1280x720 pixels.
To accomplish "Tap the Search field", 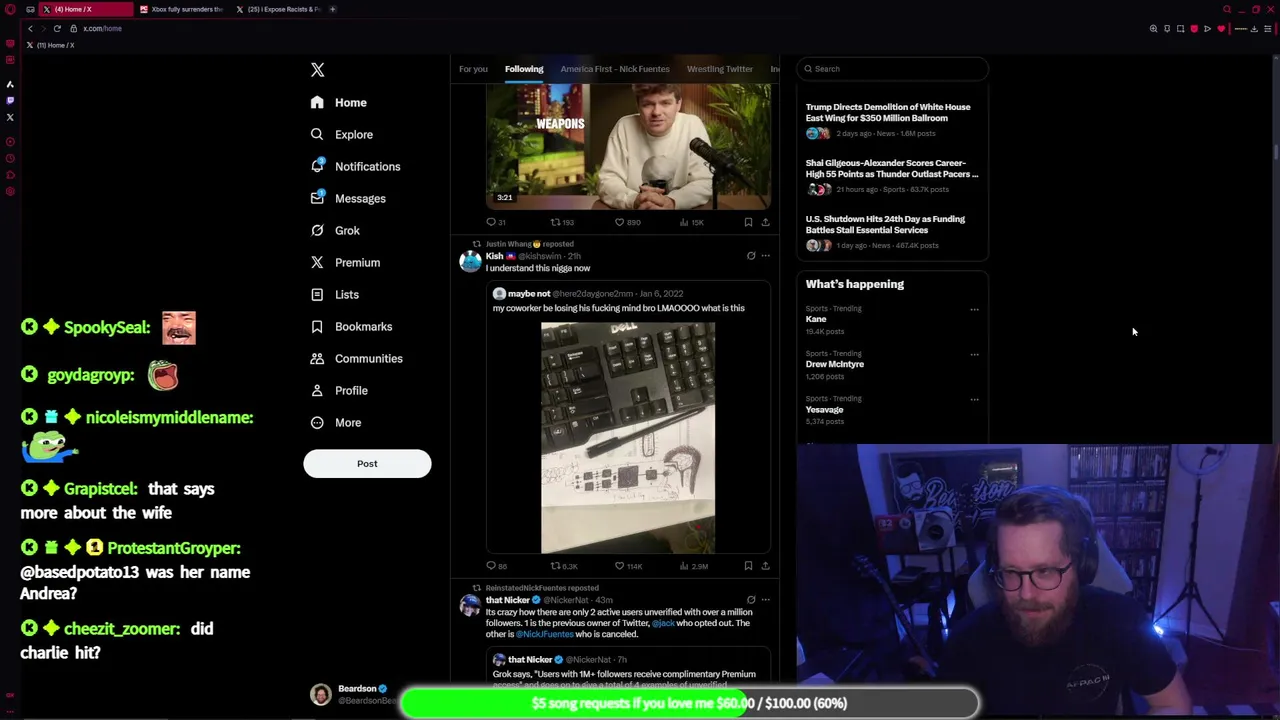I will 892,69.
